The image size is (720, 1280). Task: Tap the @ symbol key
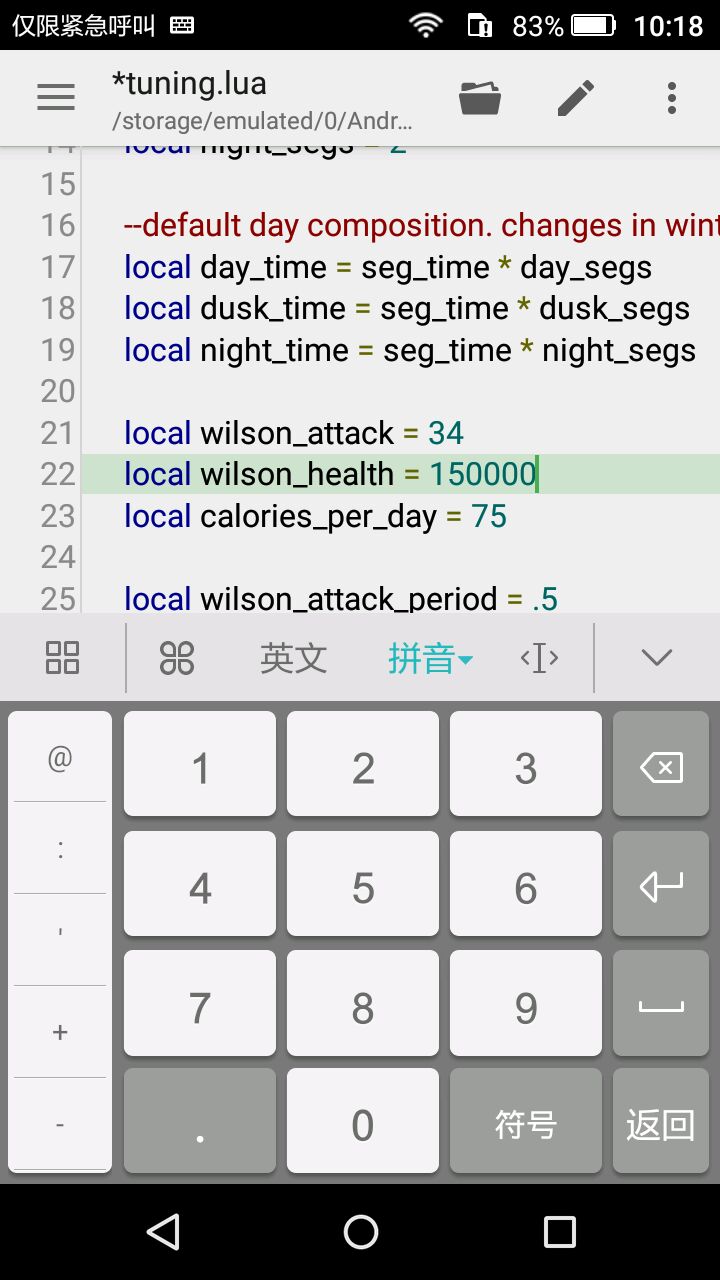(x=60, y=758)
